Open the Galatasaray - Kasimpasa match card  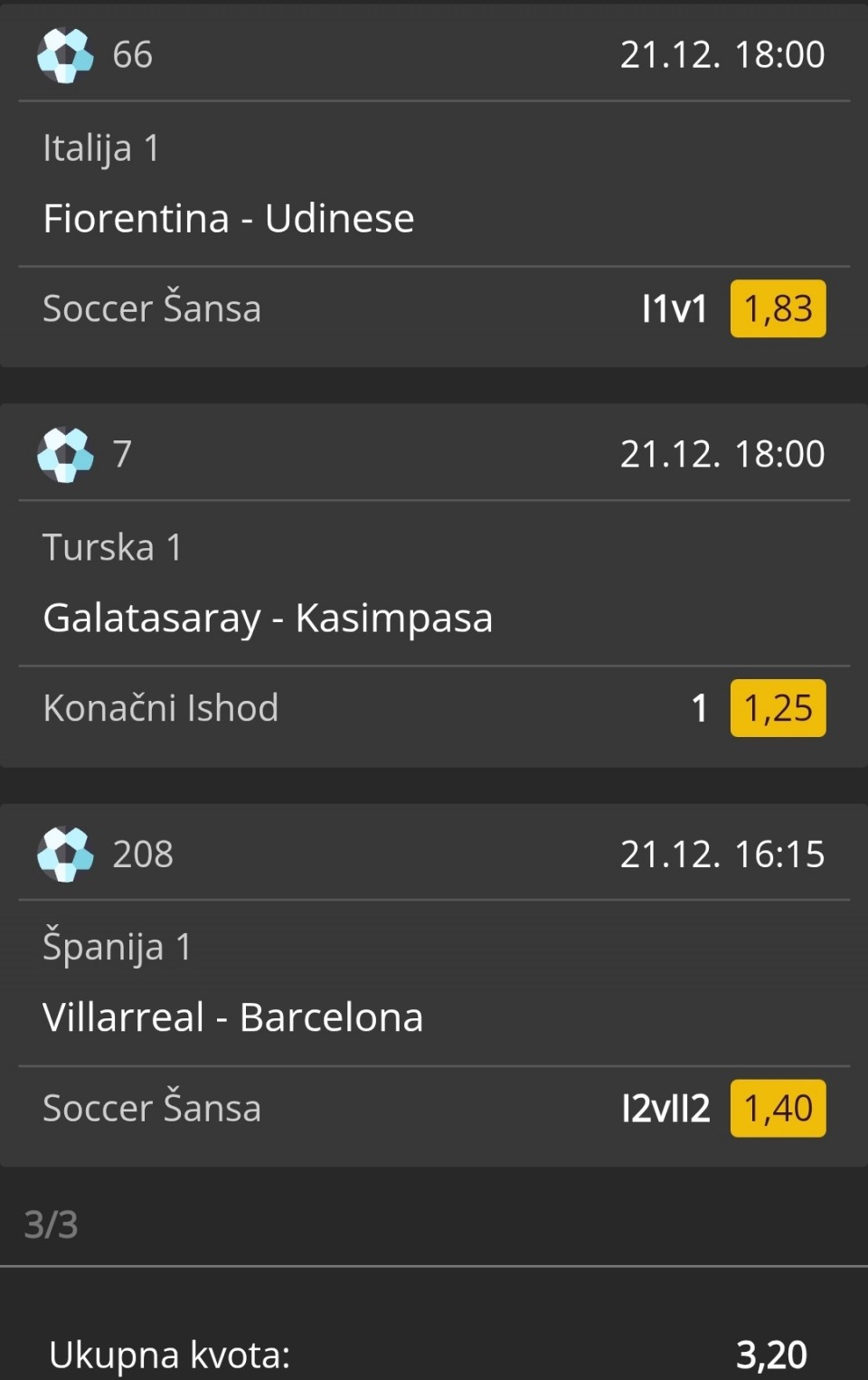pyautogui.click(x=268, y=619)
